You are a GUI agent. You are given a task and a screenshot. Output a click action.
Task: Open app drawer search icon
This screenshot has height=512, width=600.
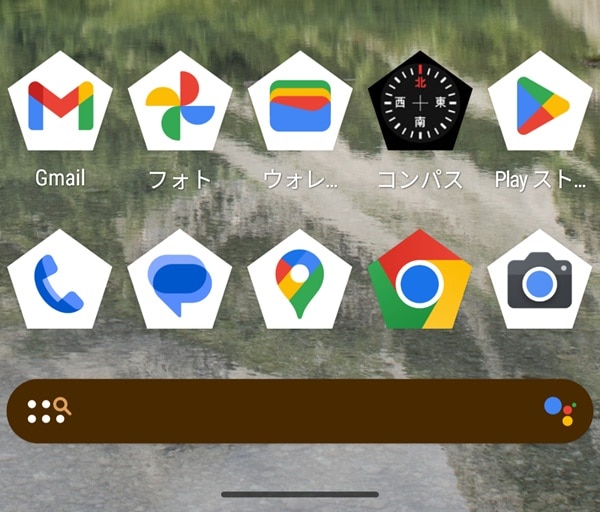click(49, 410)
